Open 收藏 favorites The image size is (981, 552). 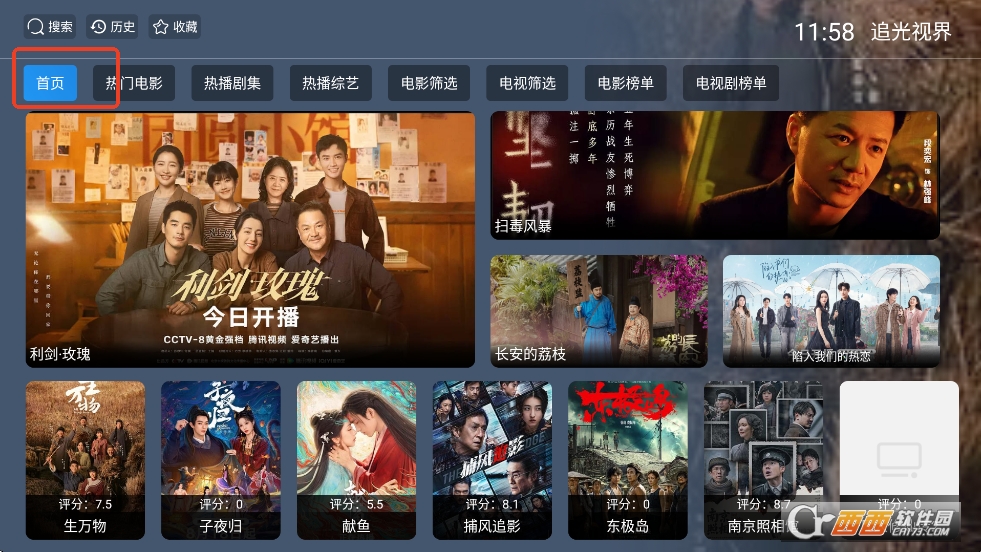coord(175,27)
